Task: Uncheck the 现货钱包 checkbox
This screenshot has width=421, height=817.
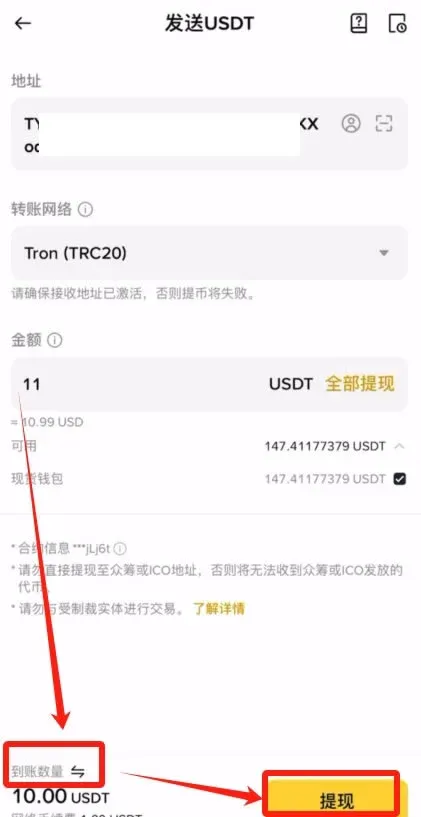Action: (399, 479)
